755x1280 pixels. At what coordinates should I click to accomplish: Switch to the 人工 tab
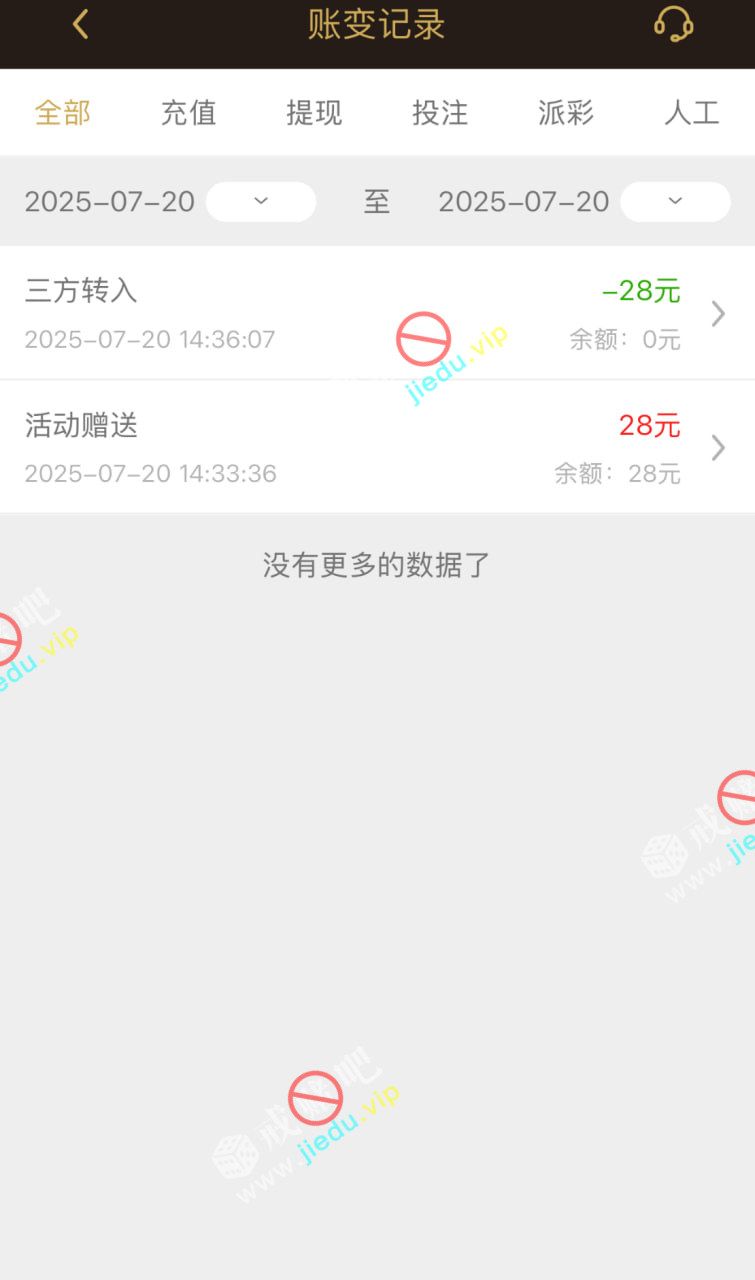point(691,113)
